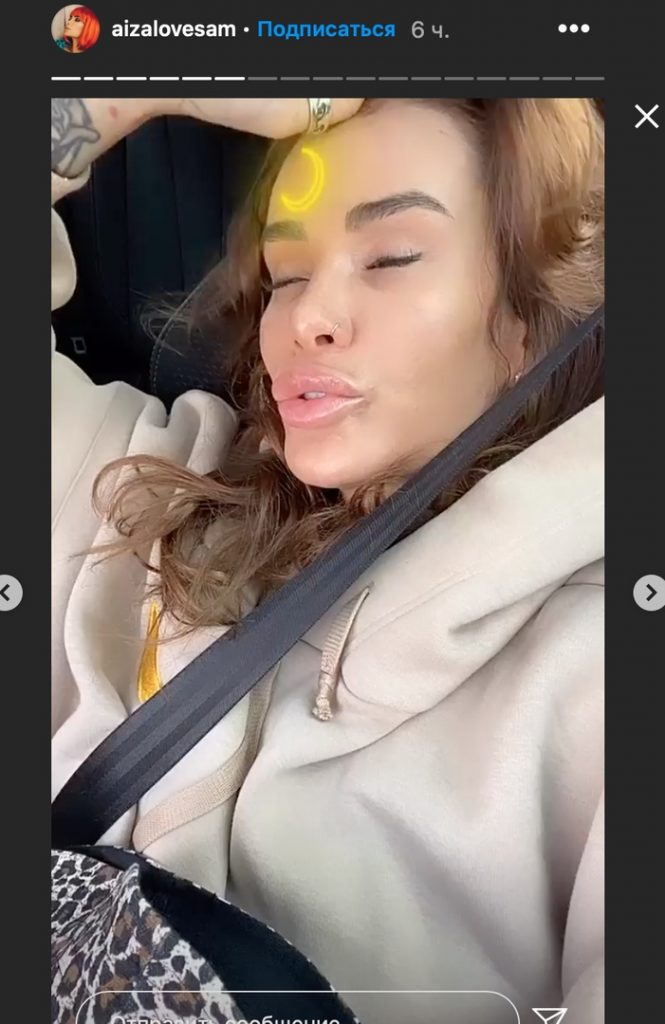Go to the previous story
The width and height of the screenshot is (665, 1024).
click(9, 592)
